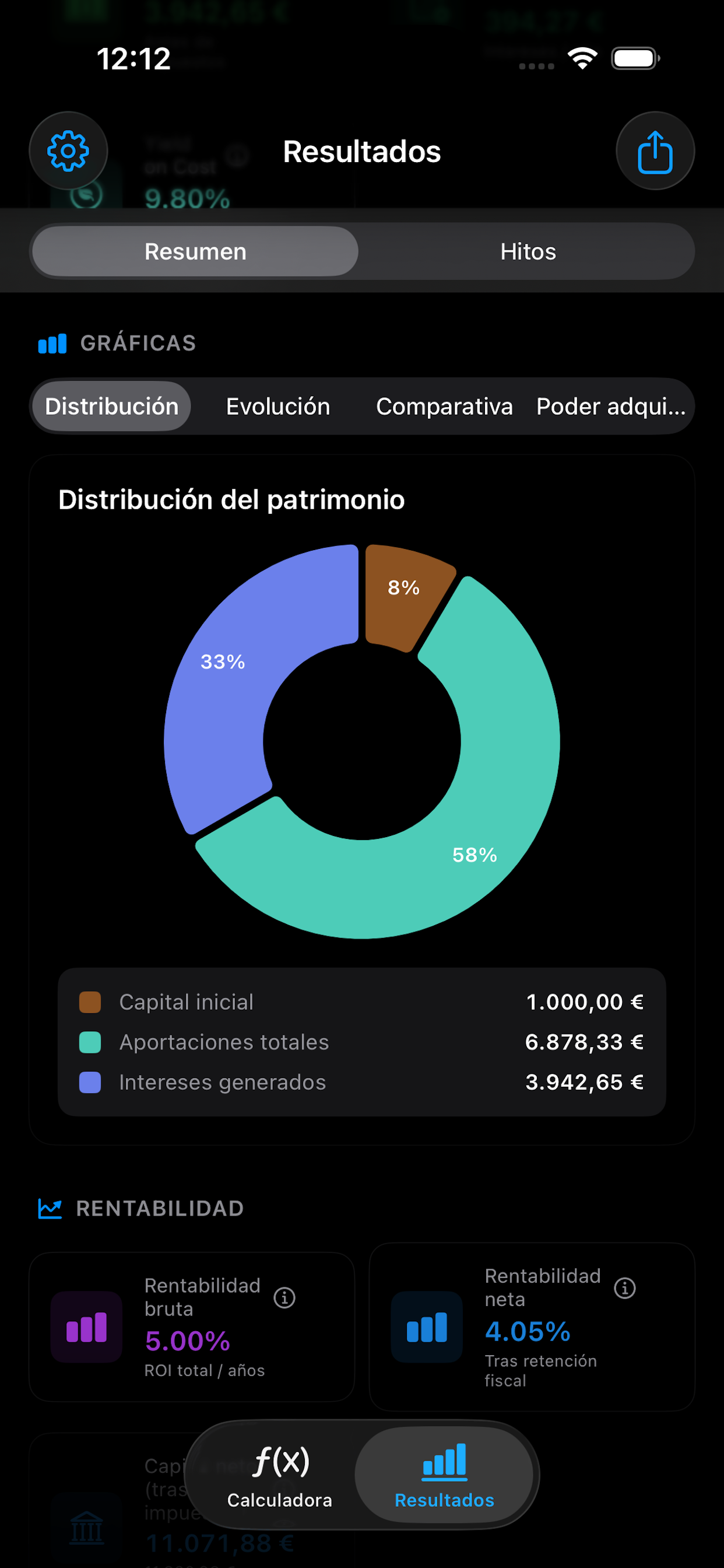Image resolution: width=724 pixels, height=1568 pixels.
Task: Tap the Resultados bottom tab
Action: click(444, 1475)
